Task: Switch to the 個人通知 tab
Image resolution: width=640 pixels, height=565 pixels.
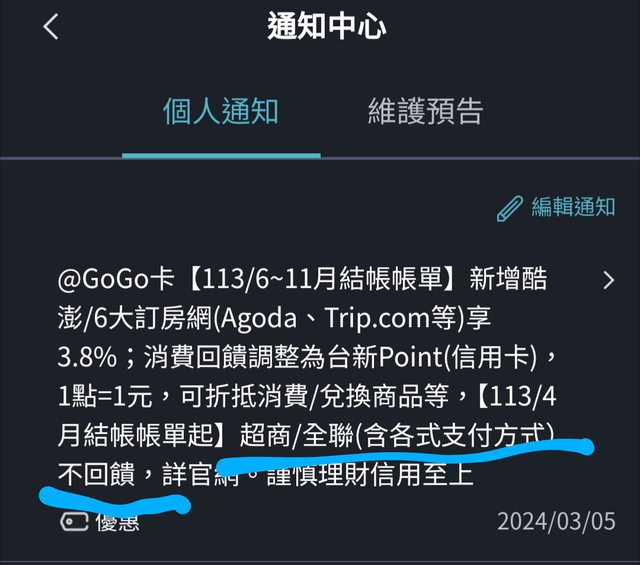Action: tap(220, 111)
